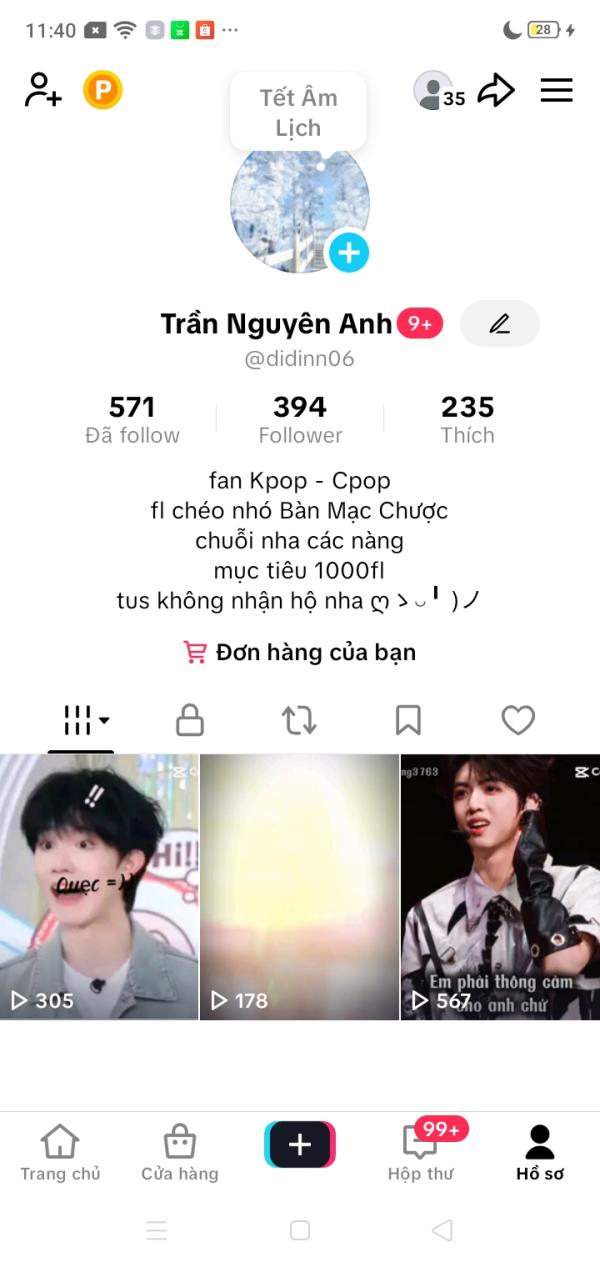600x1267 pixels.
Task: Open Hộp thư inbox
Action: [x=420, y=1153]
